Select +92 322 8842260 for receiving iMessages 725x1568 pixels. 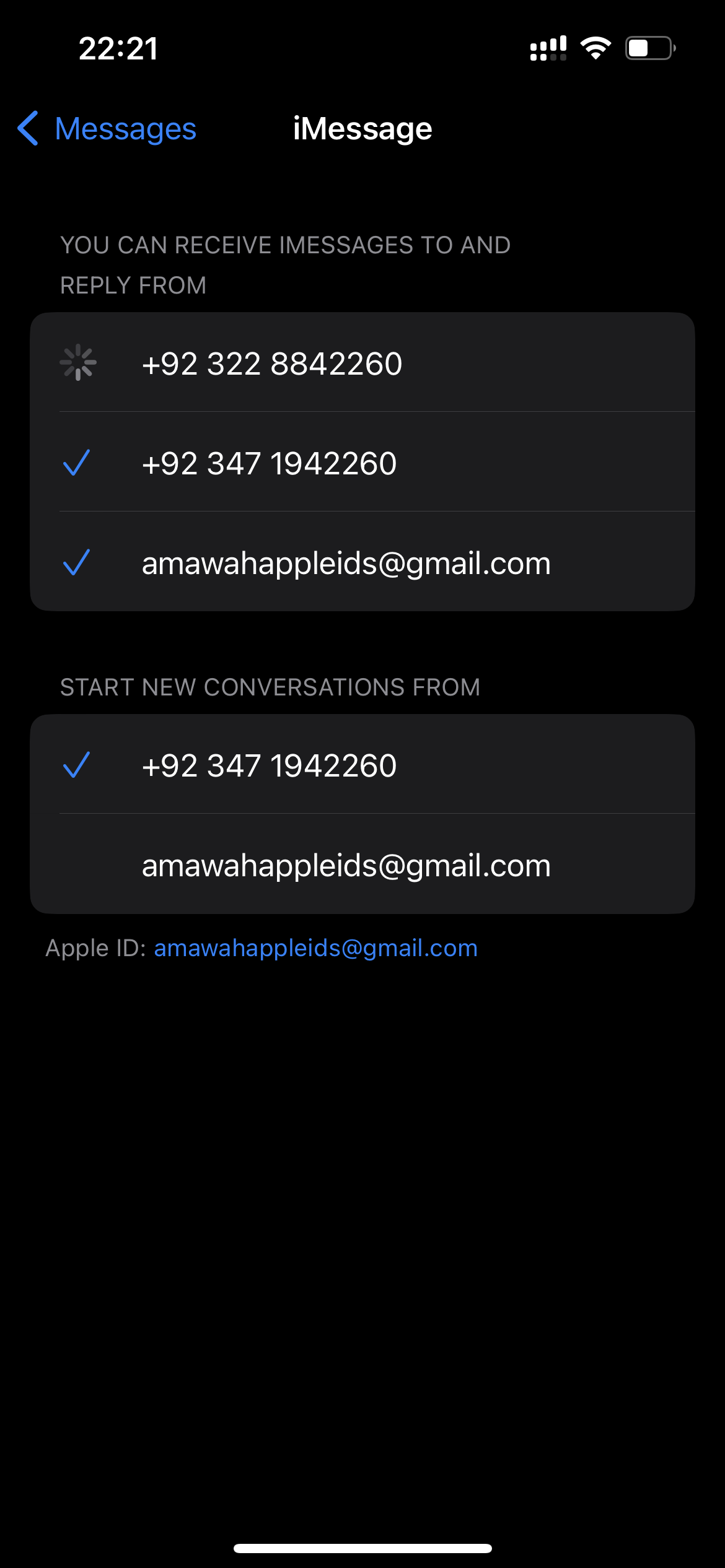click(362, 363)
